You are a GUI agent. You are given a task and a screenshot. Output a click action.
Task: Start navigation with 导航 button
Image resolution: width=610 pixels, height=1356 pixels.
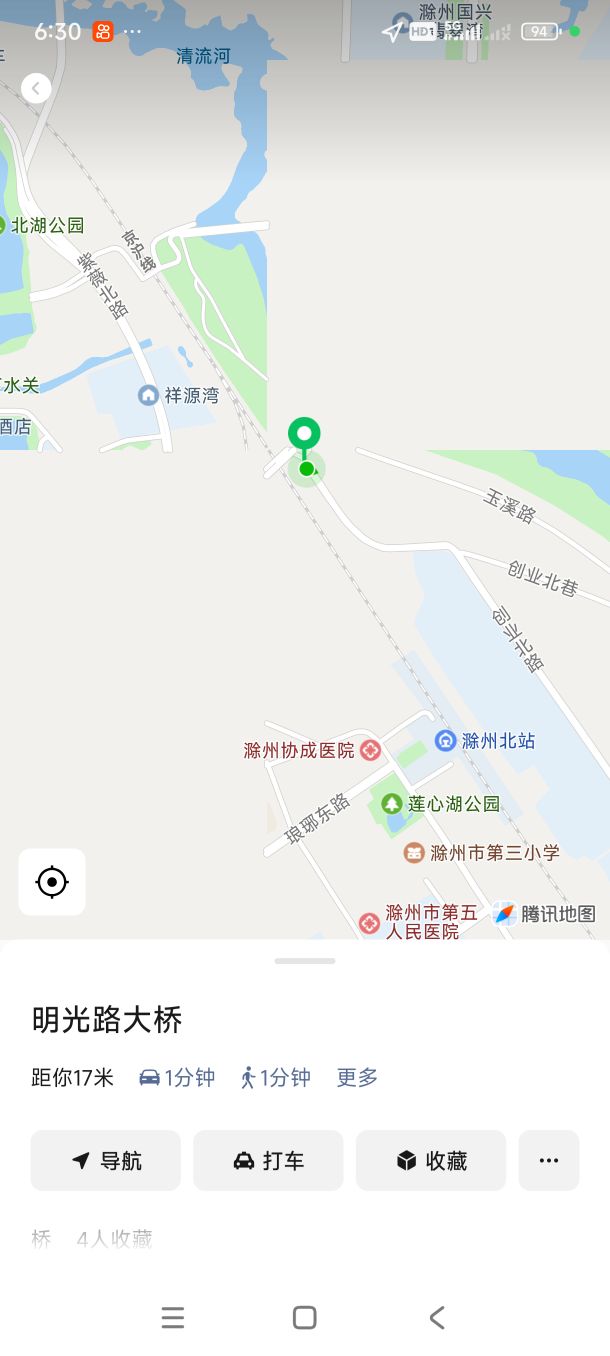coord(106,1160)
